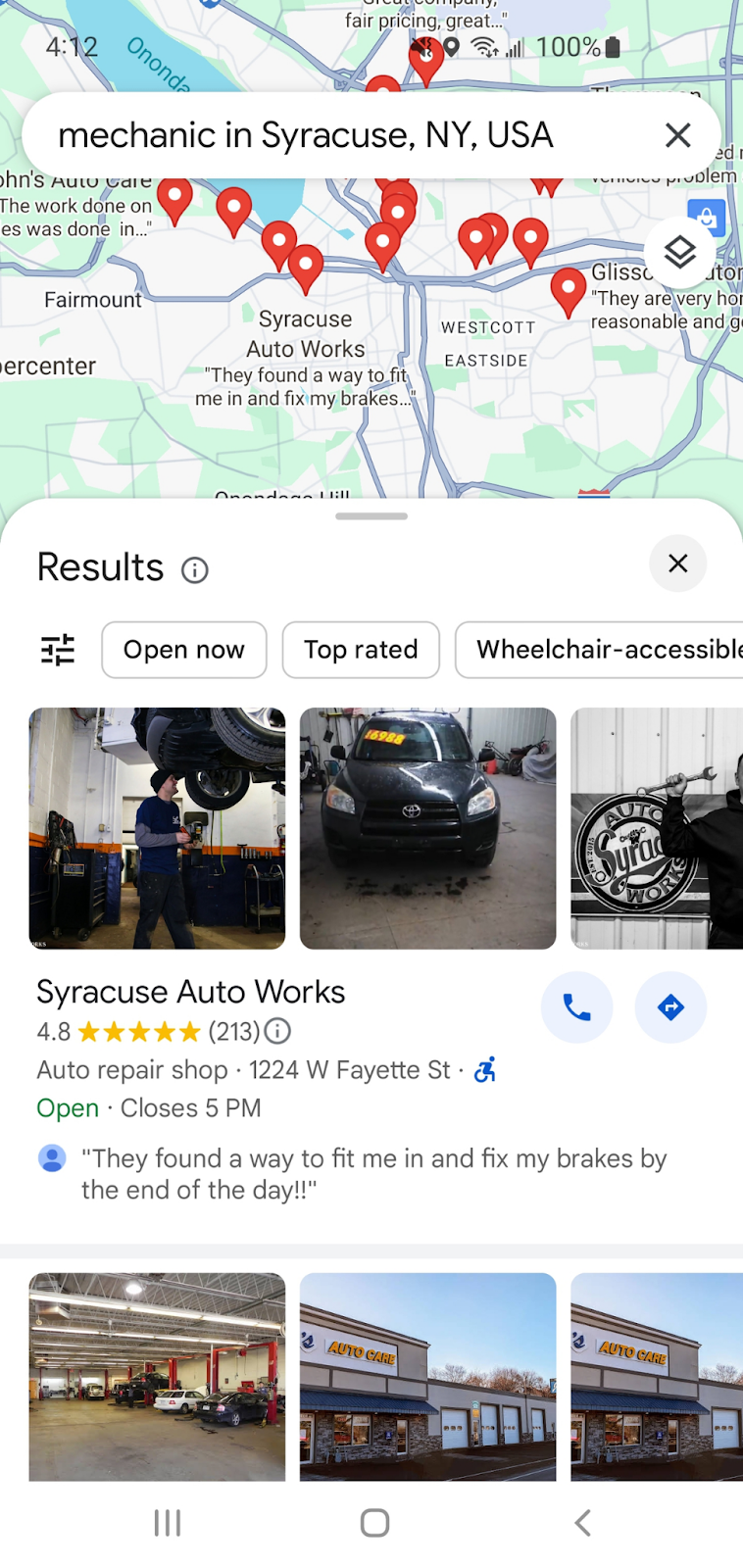Open the map layers picker

[x=680, y=253]
